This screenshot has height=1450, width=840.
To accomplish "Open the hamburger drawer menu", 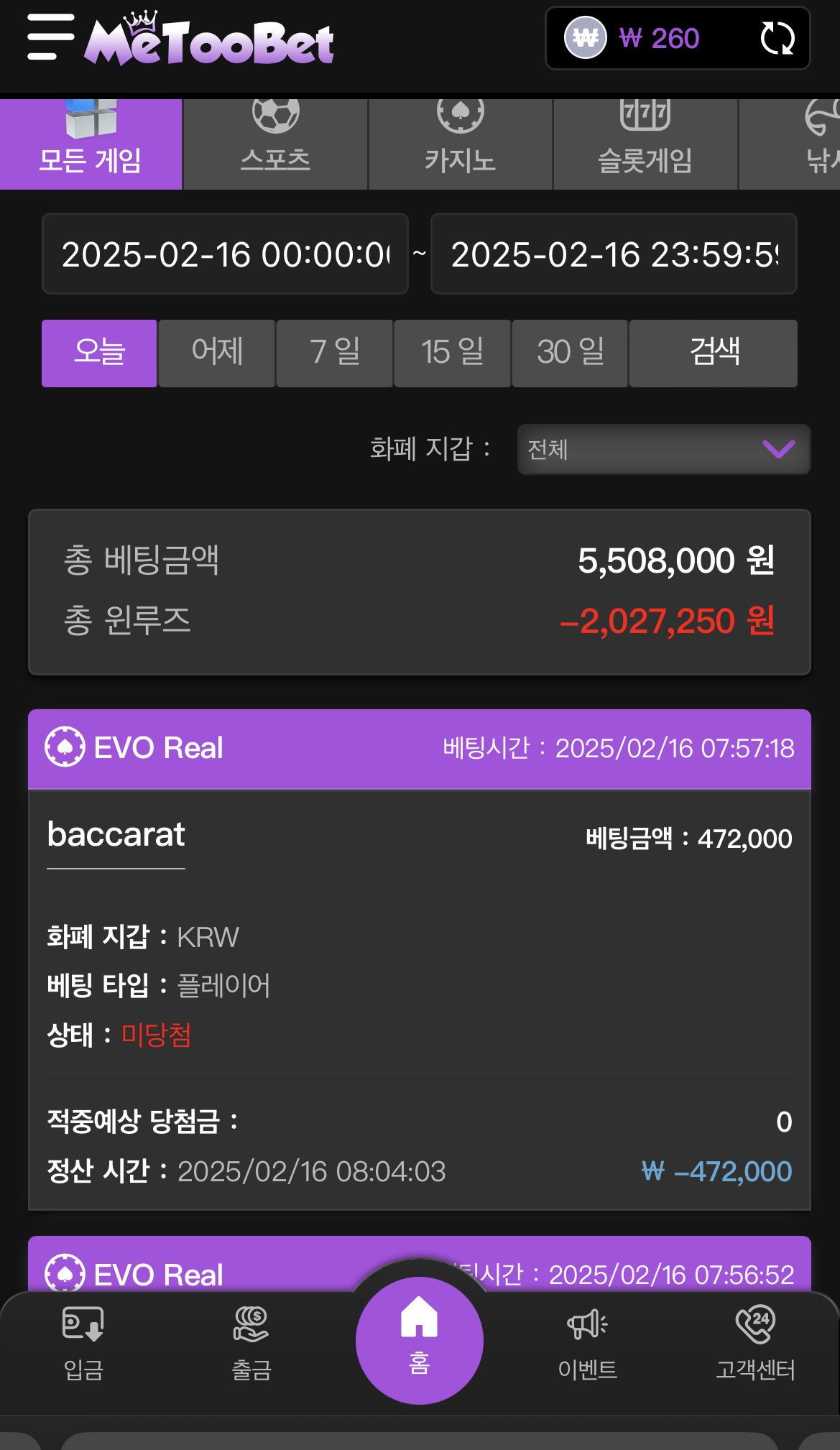I will click(50, 37).
